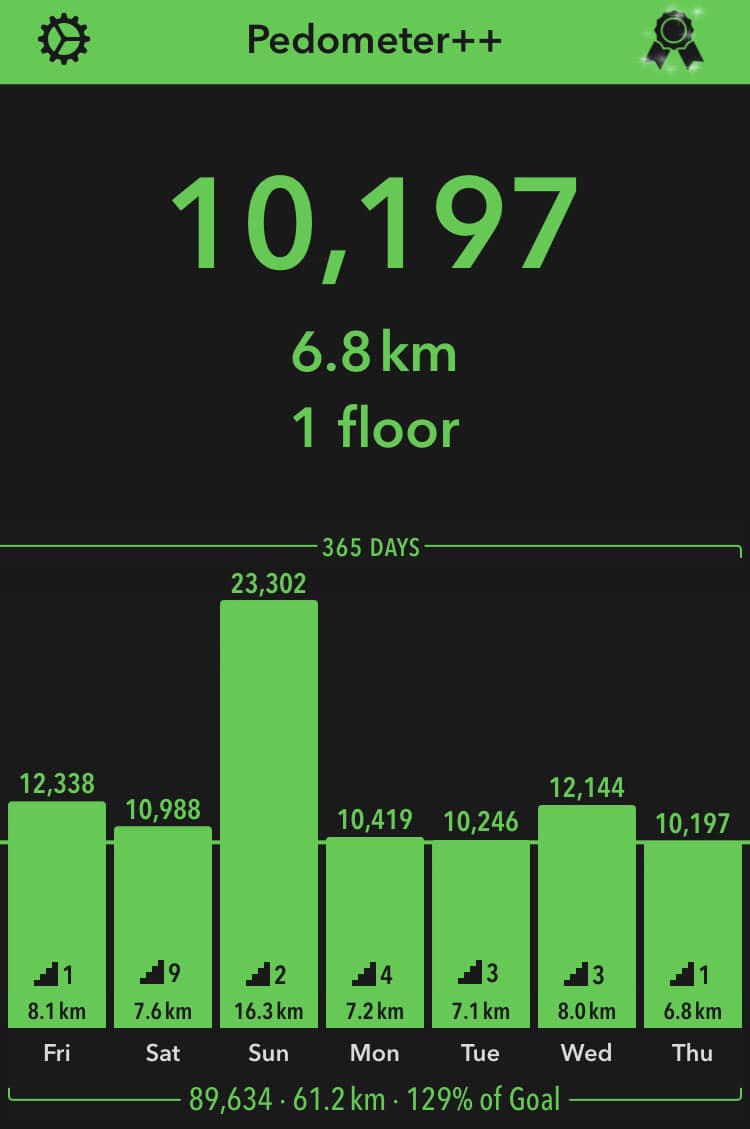Image resolution: width=750 pixels, height=1129 pixels.
Task: Tap the 6.8 km distance reading
Action: [x=375, y=350]
